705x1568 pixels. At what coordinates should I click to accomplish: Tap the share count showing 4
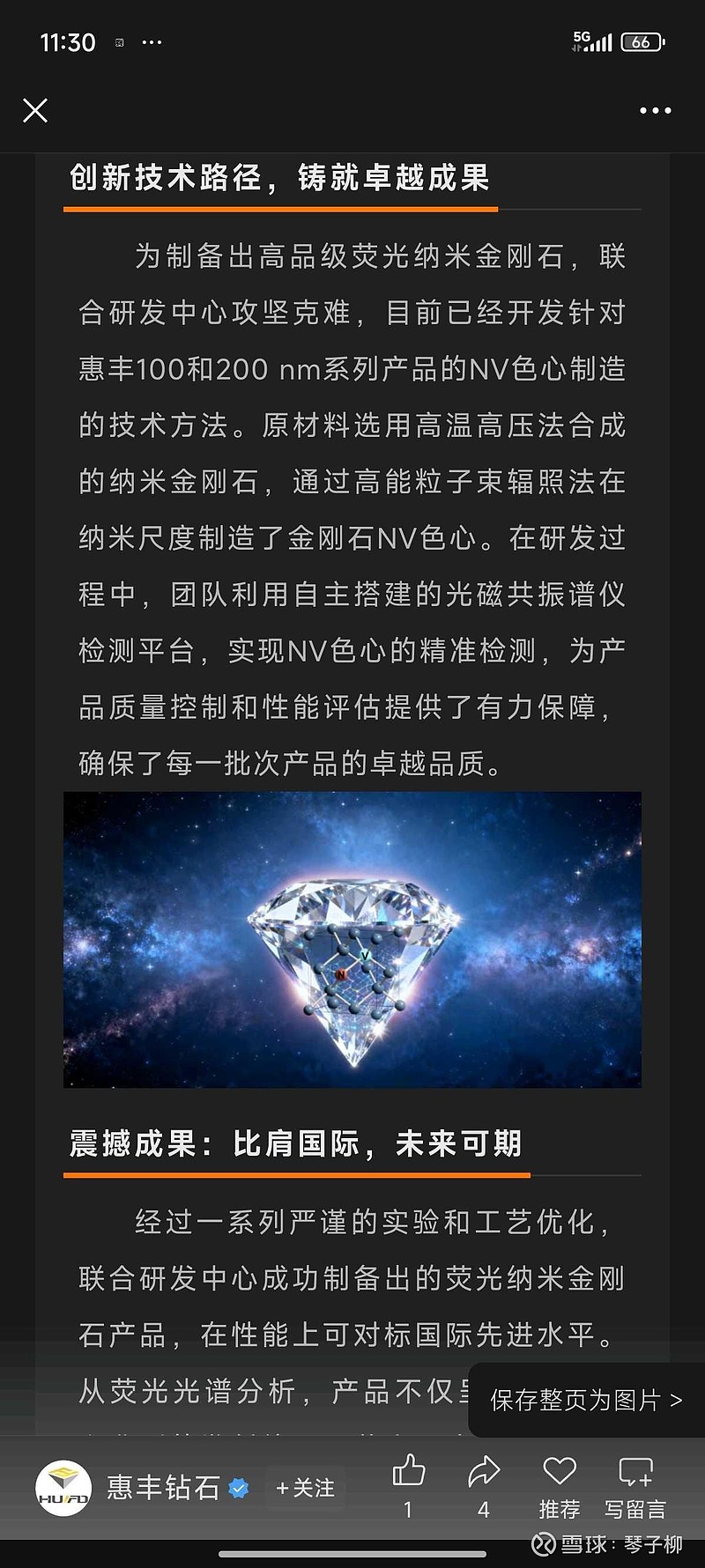[483, 1509]
